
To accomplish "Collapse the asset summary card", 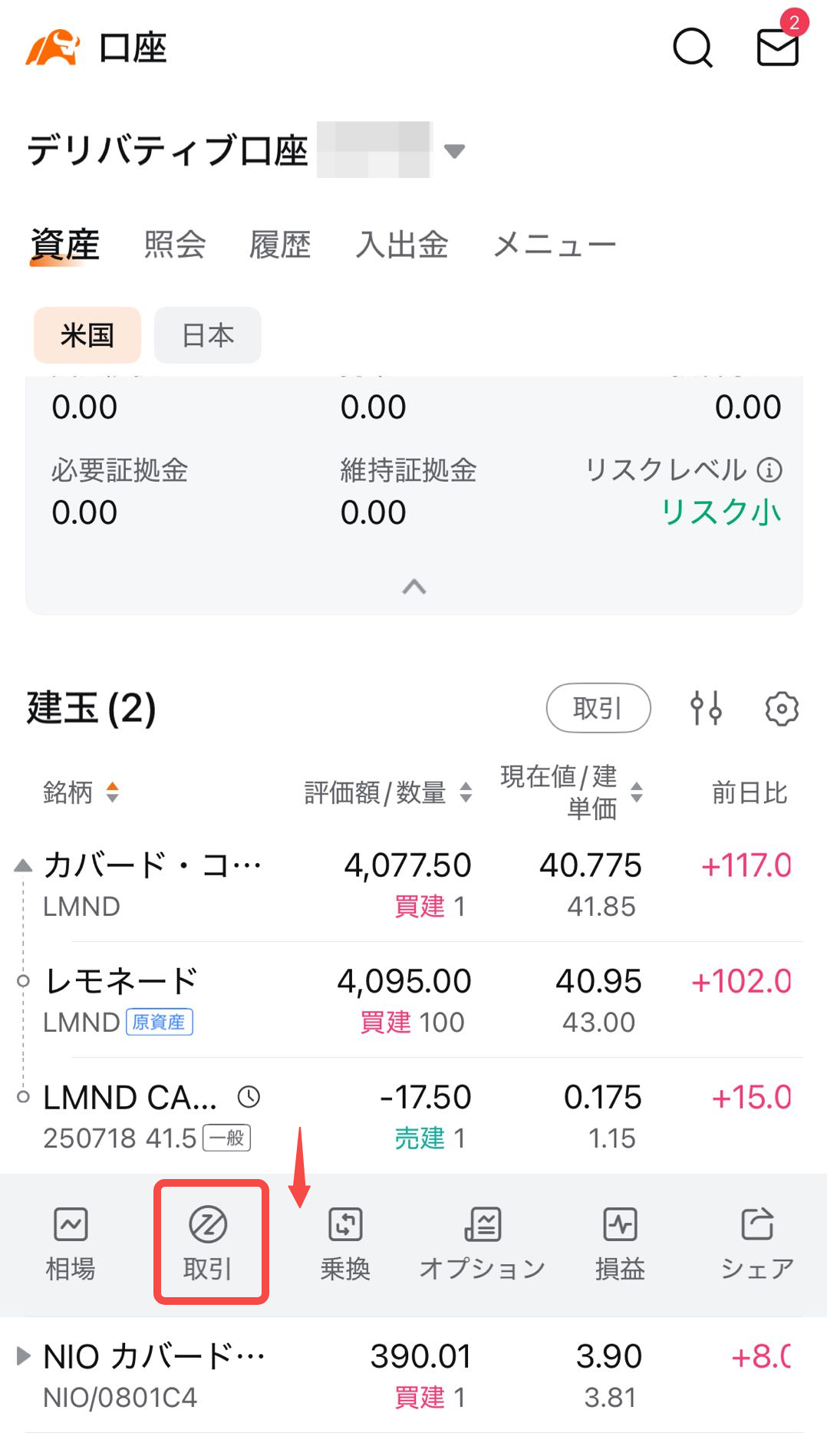I will click(x=414, y=587).
